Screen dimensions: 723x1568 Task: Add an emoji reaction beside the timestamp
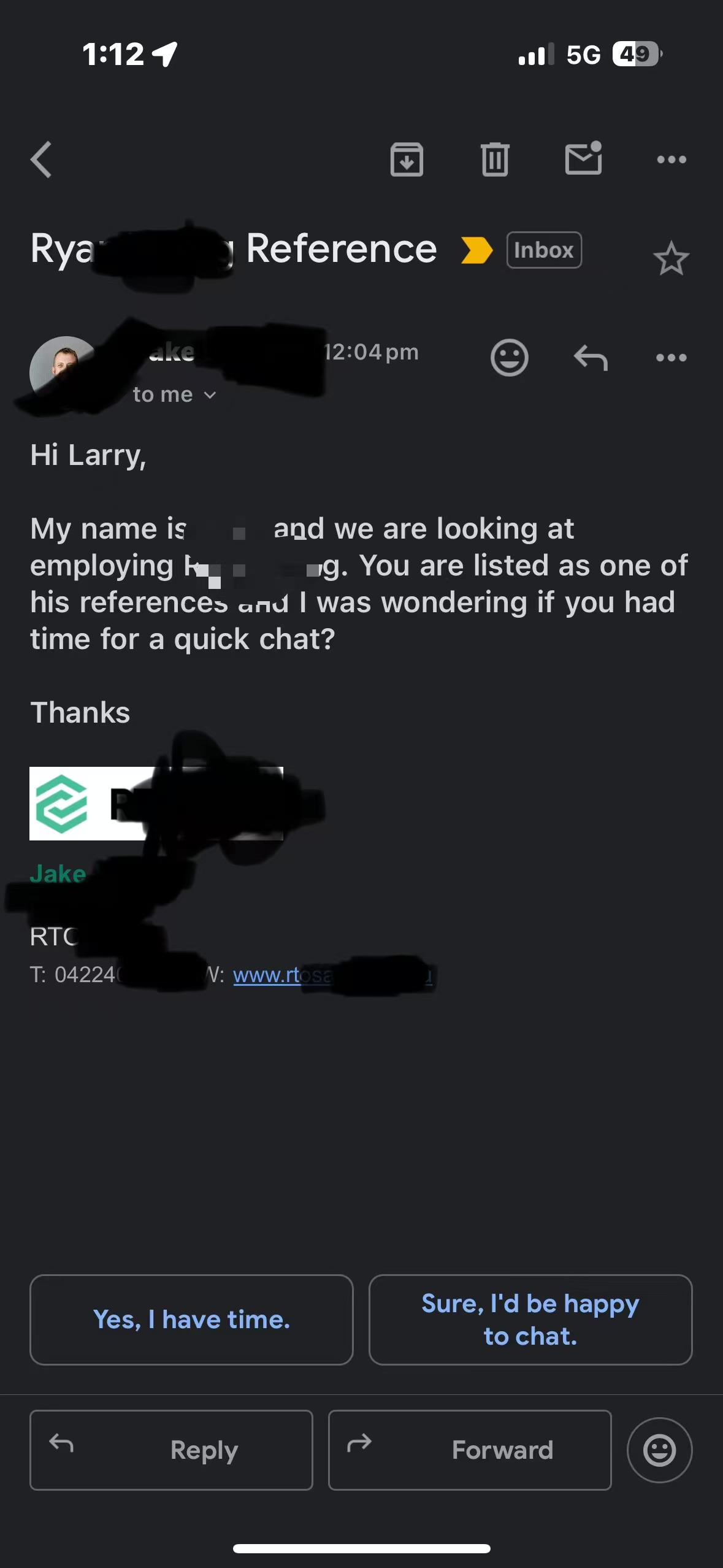coord(509,357)
